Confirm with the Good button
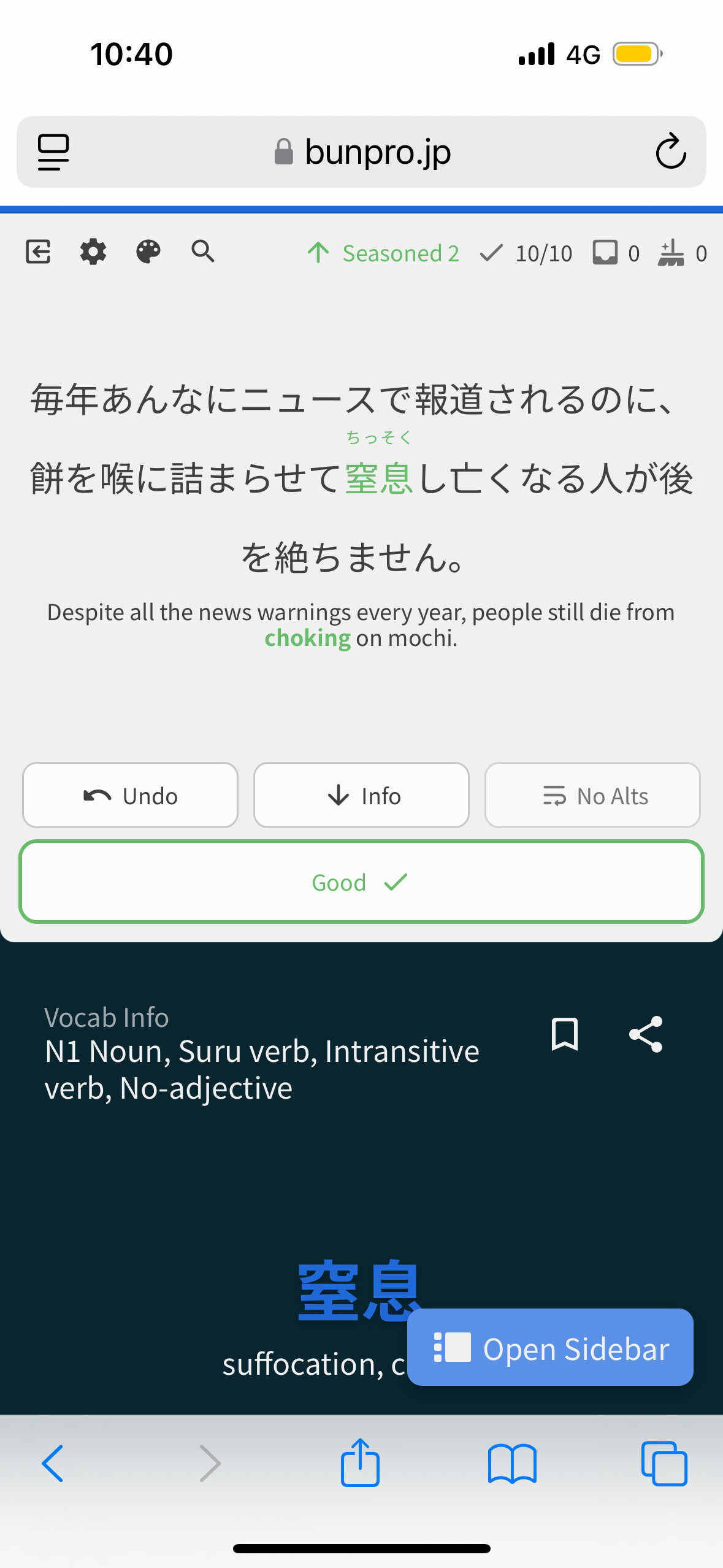Image resolution: width=723 pixels, height=1568 pixels. coord(361,882)
